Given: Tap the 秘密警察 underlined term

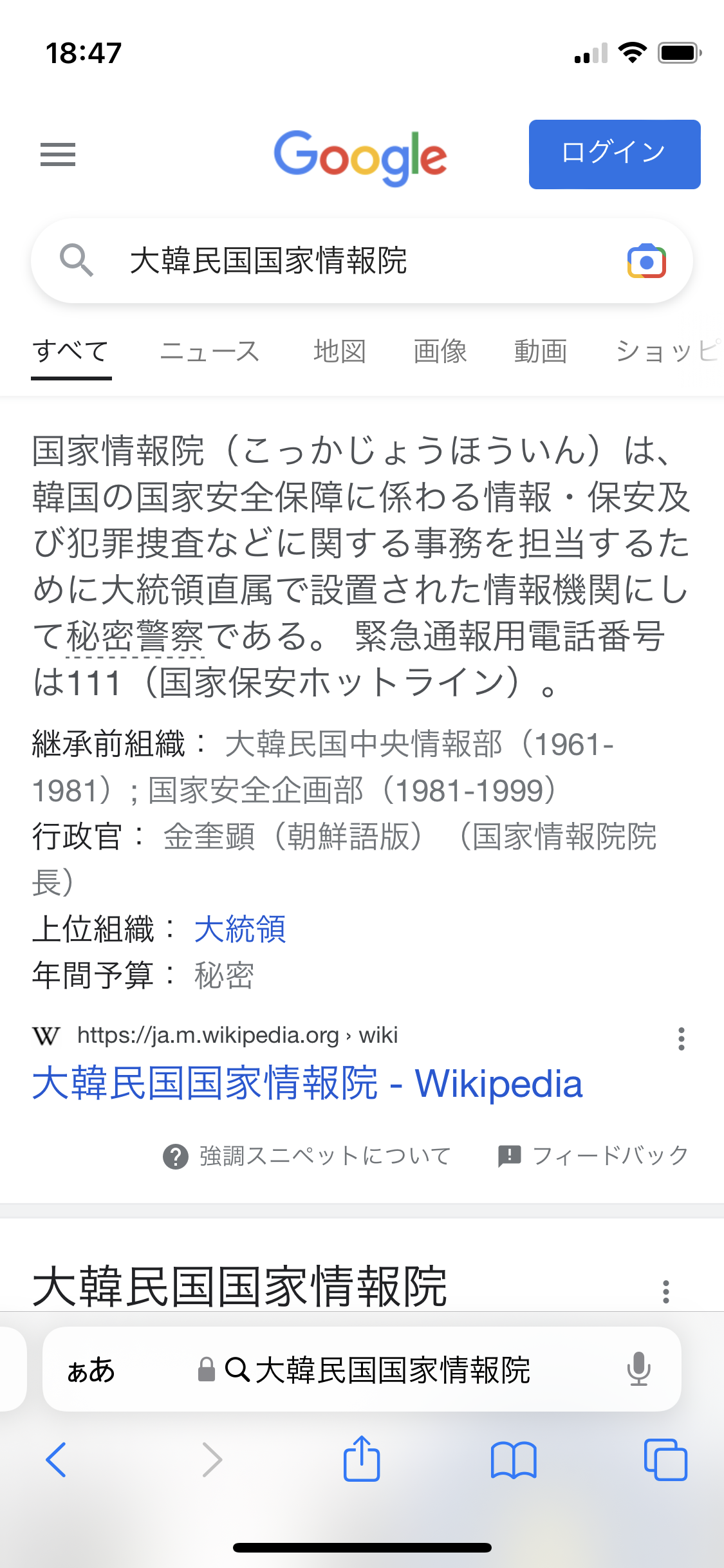Looking at the screenshot, I should (x=135, y=637).
